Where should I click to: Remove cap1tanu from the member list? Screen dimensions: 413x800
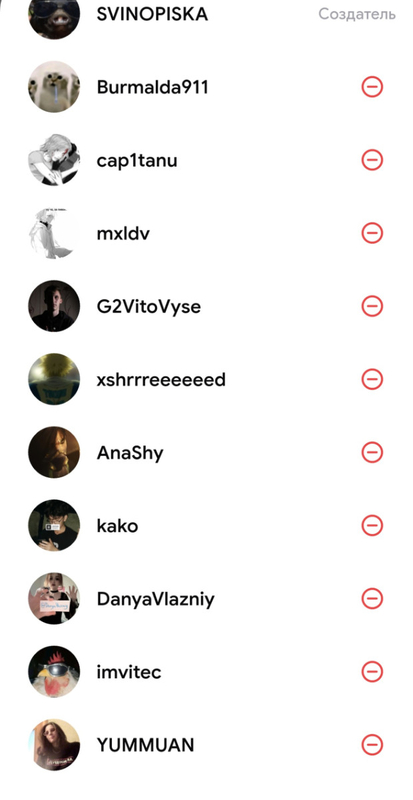click(372, 160)
